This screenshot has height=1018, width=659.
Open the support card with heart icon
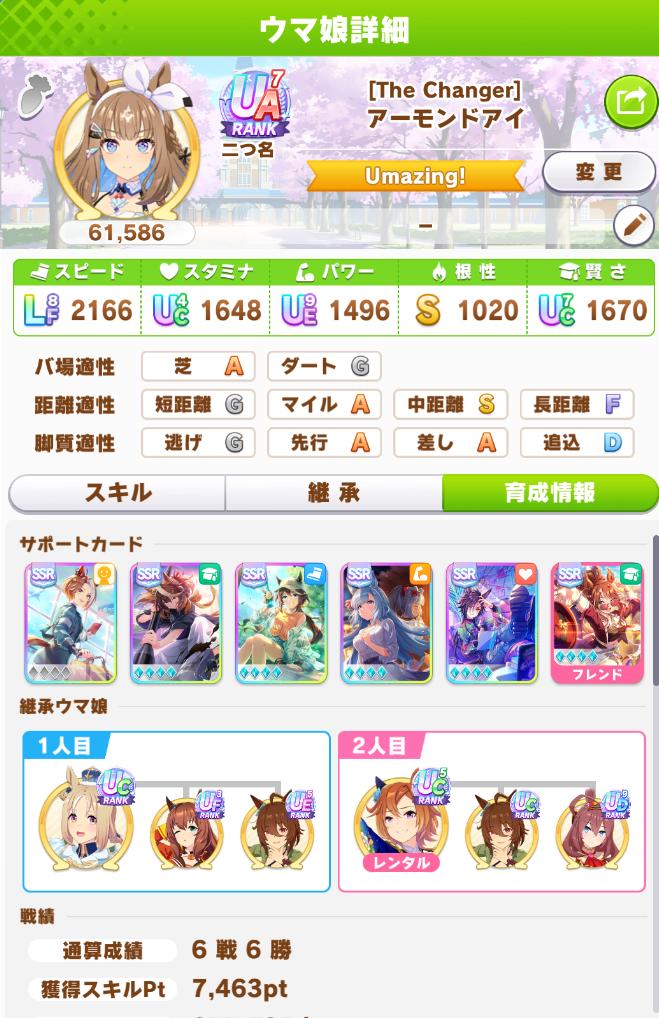(x=492, y=622)
